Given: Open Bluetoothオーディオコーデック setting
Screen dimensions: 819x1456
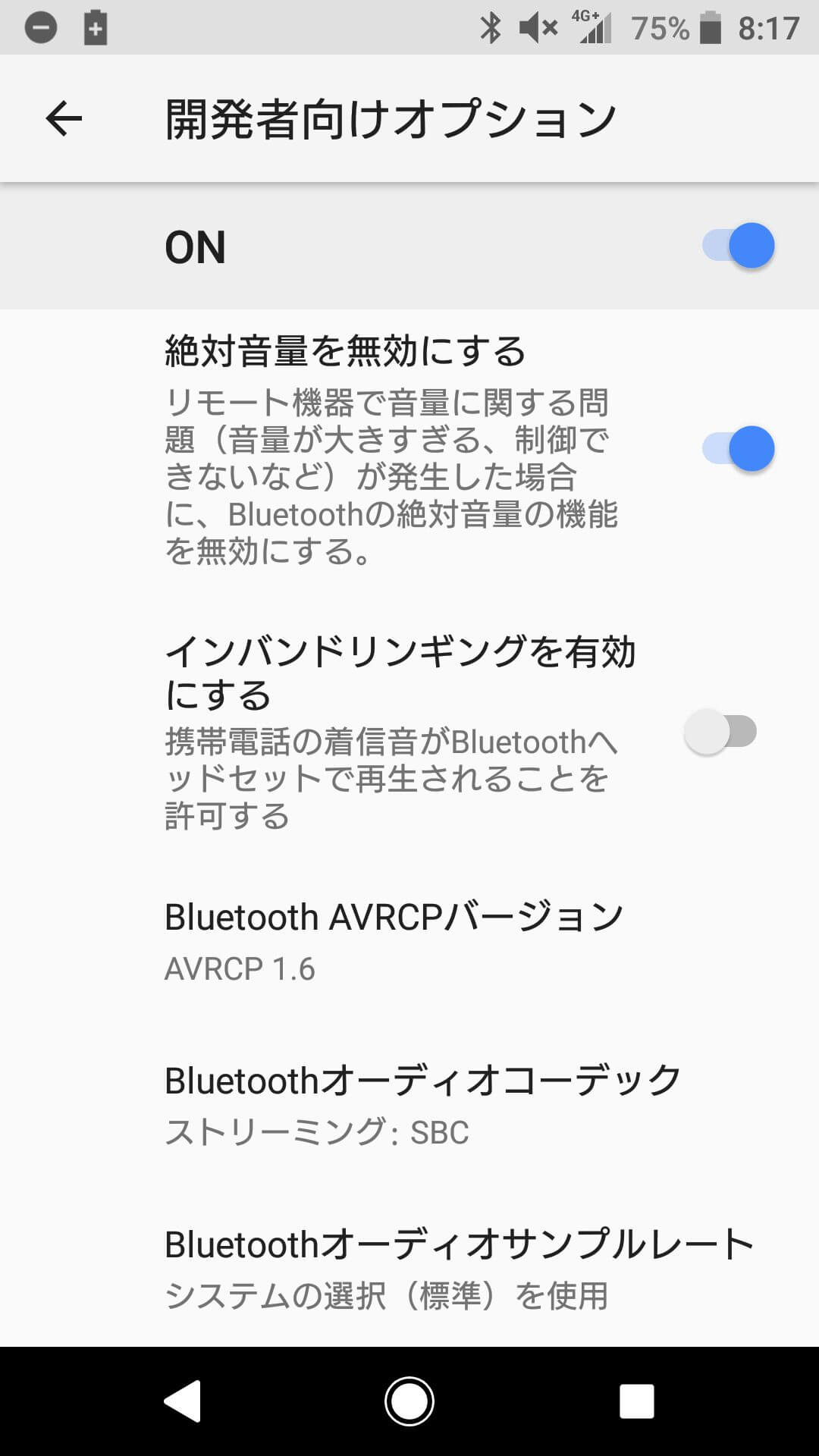Looking at the screenshot, I should 422,1104.
